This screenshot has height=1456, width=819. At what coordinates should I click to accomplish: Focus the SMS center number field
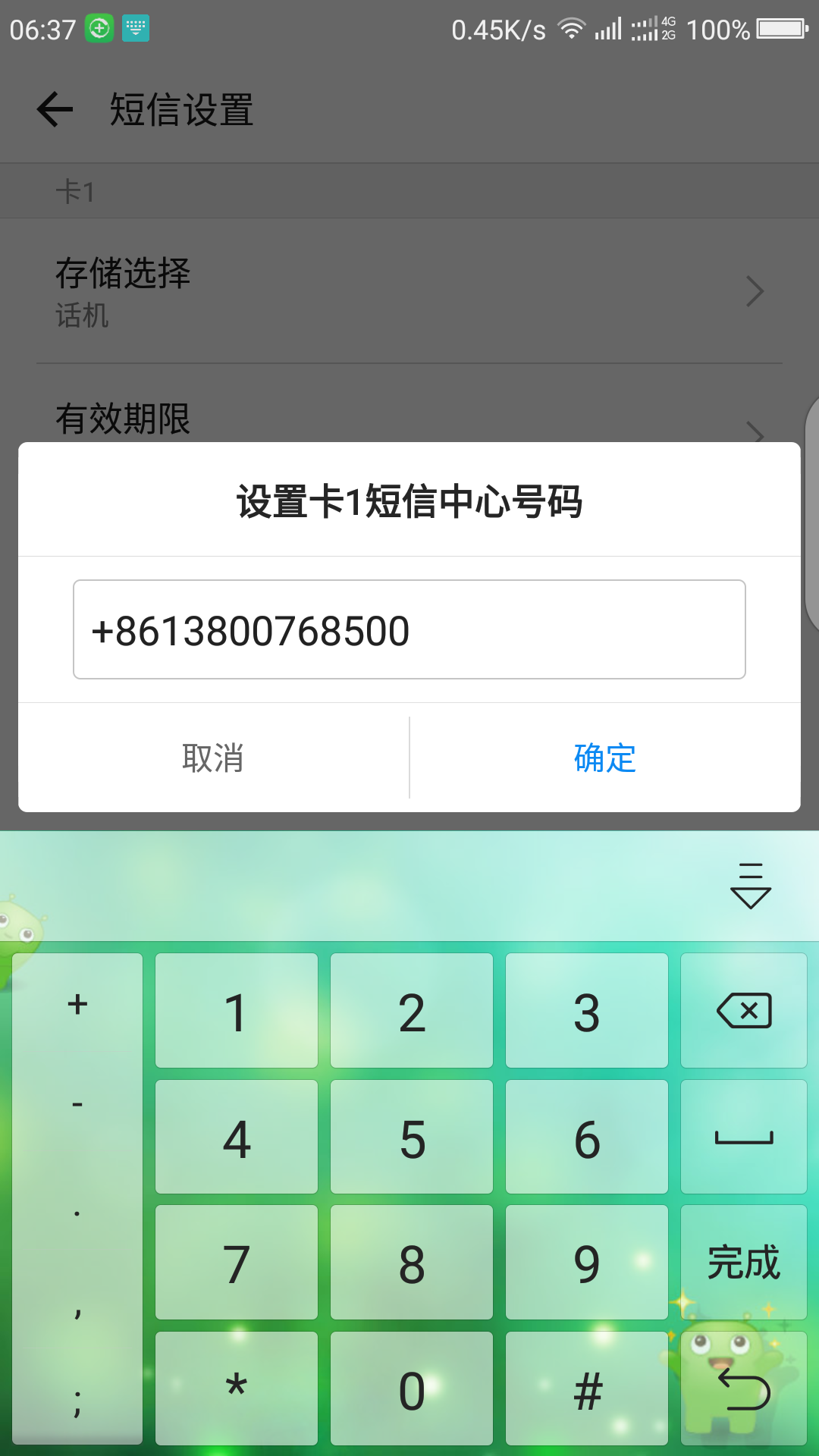pyautogui.click(x=409, y=629)
